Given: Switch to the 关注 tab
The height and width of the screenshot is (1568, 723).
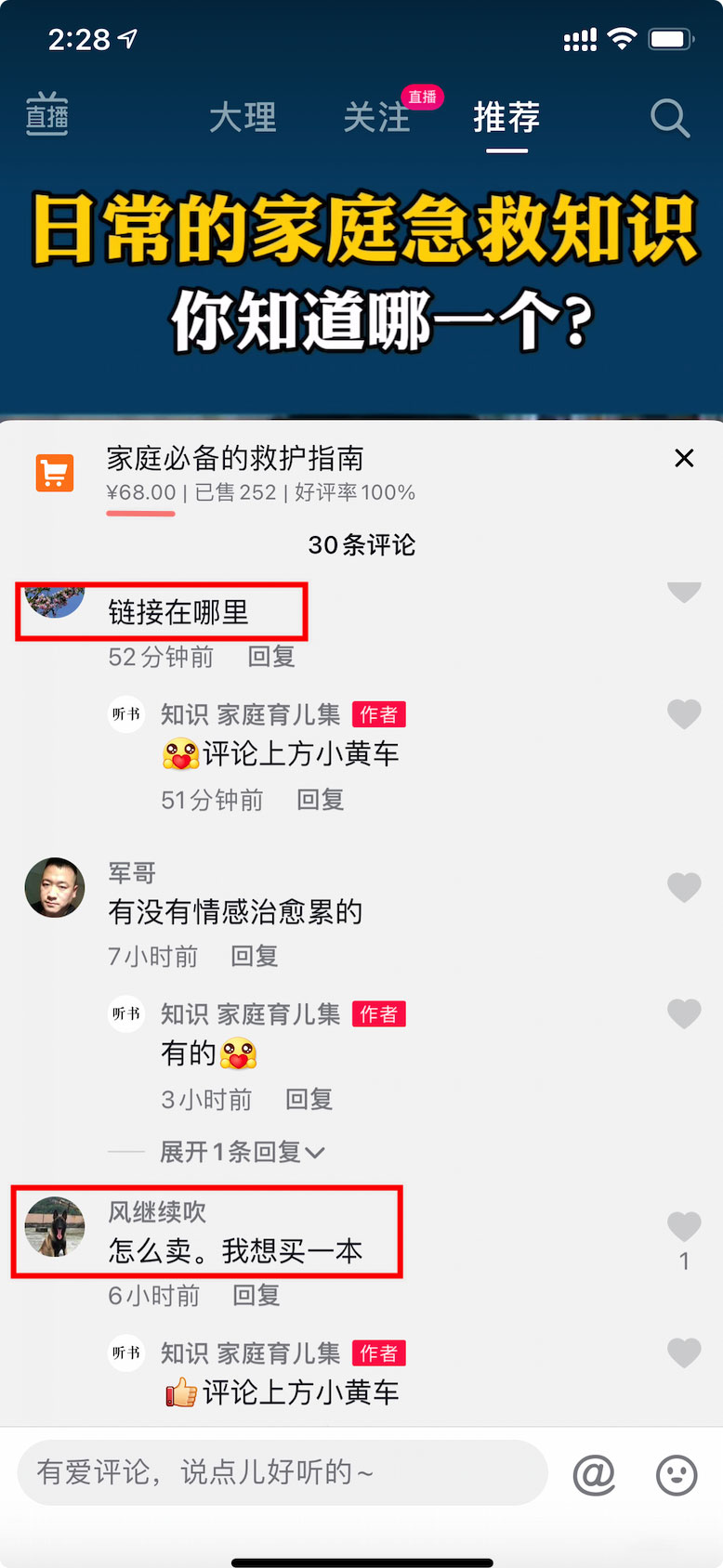Looking at the screenshot, I should pos(376,118).
